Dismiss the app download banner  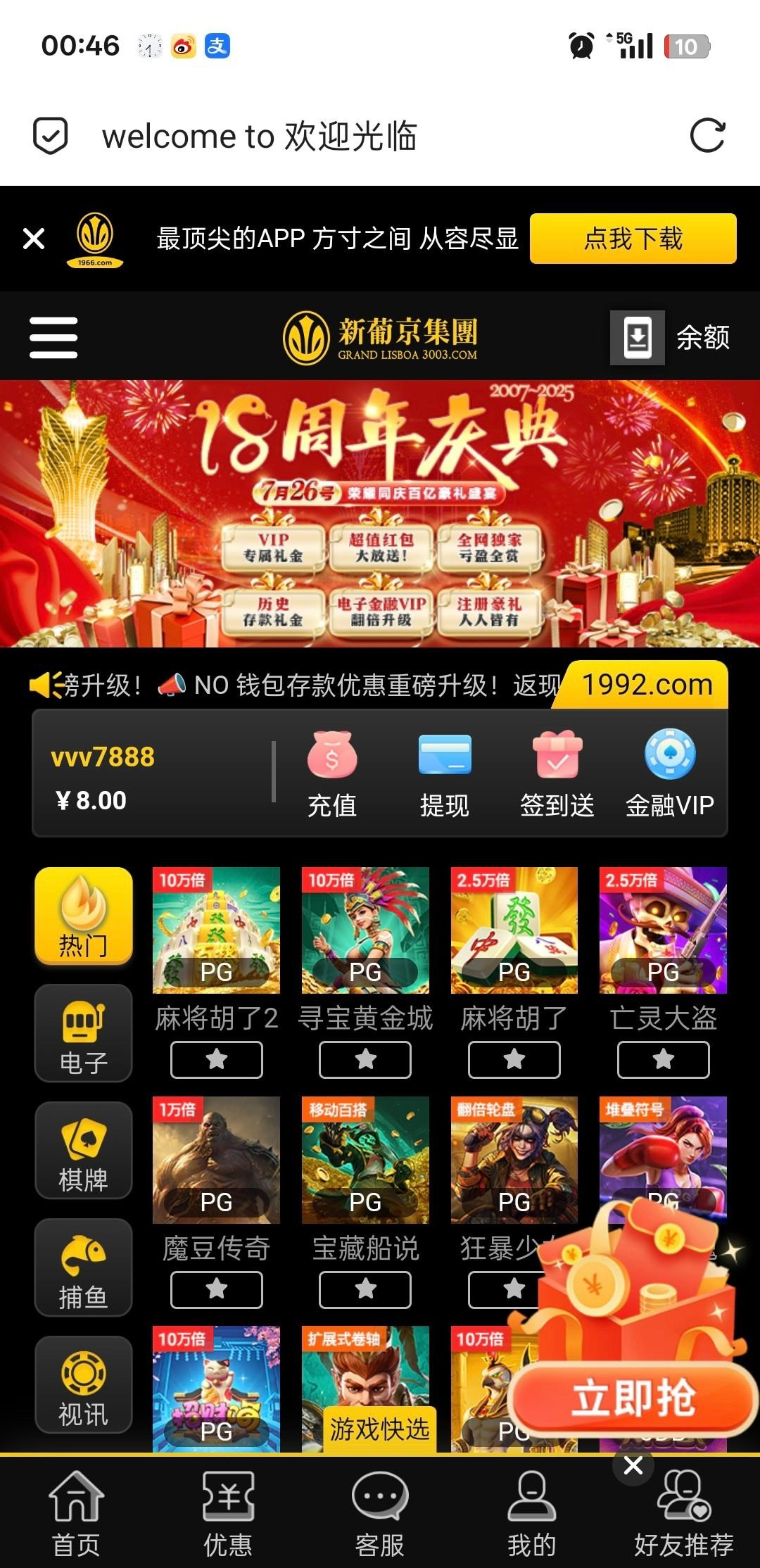(34, 239)
